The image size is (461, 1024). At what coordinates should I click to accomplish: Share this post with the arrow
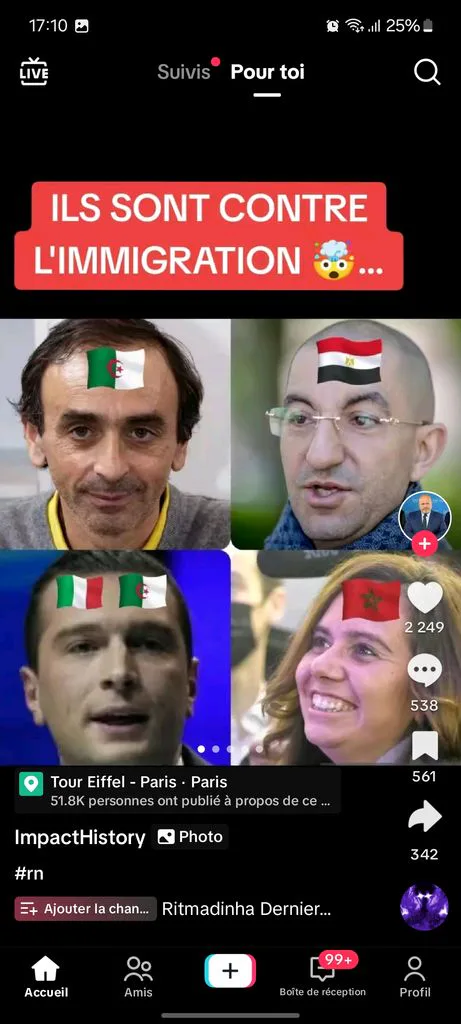coord(424,817)
